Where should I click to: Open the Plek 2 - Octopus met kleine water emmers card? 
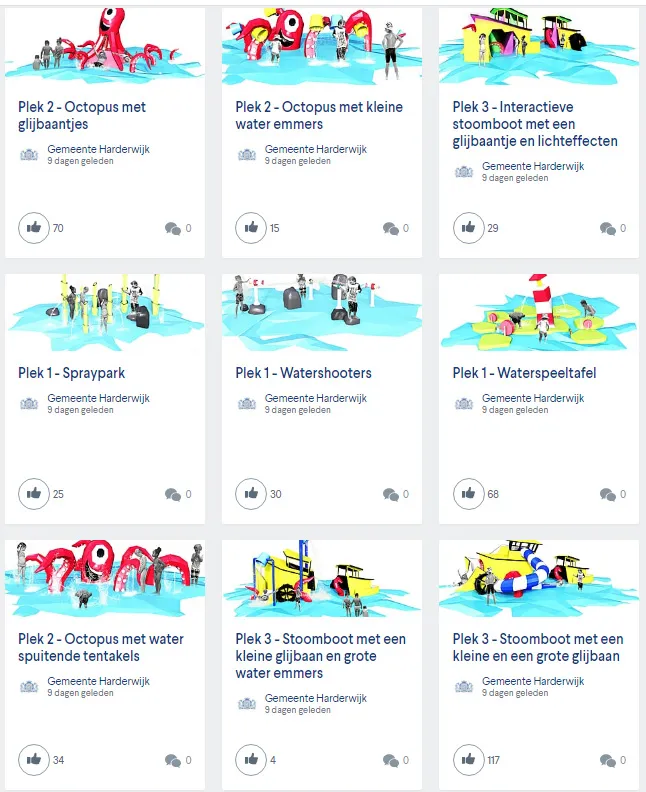click(321, 115)
